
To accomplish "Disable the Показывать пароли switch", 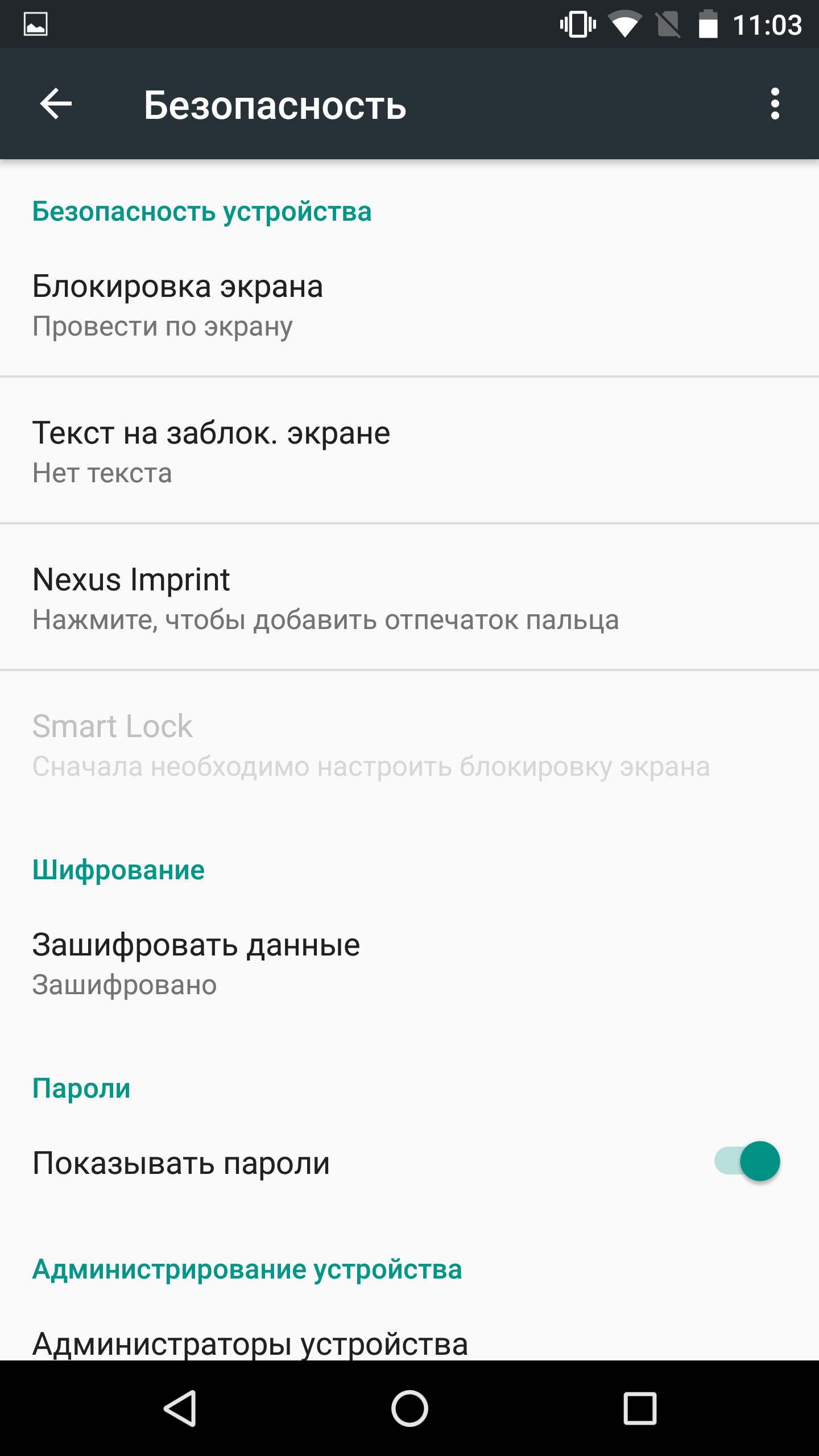I will [x=747, y=1161].
